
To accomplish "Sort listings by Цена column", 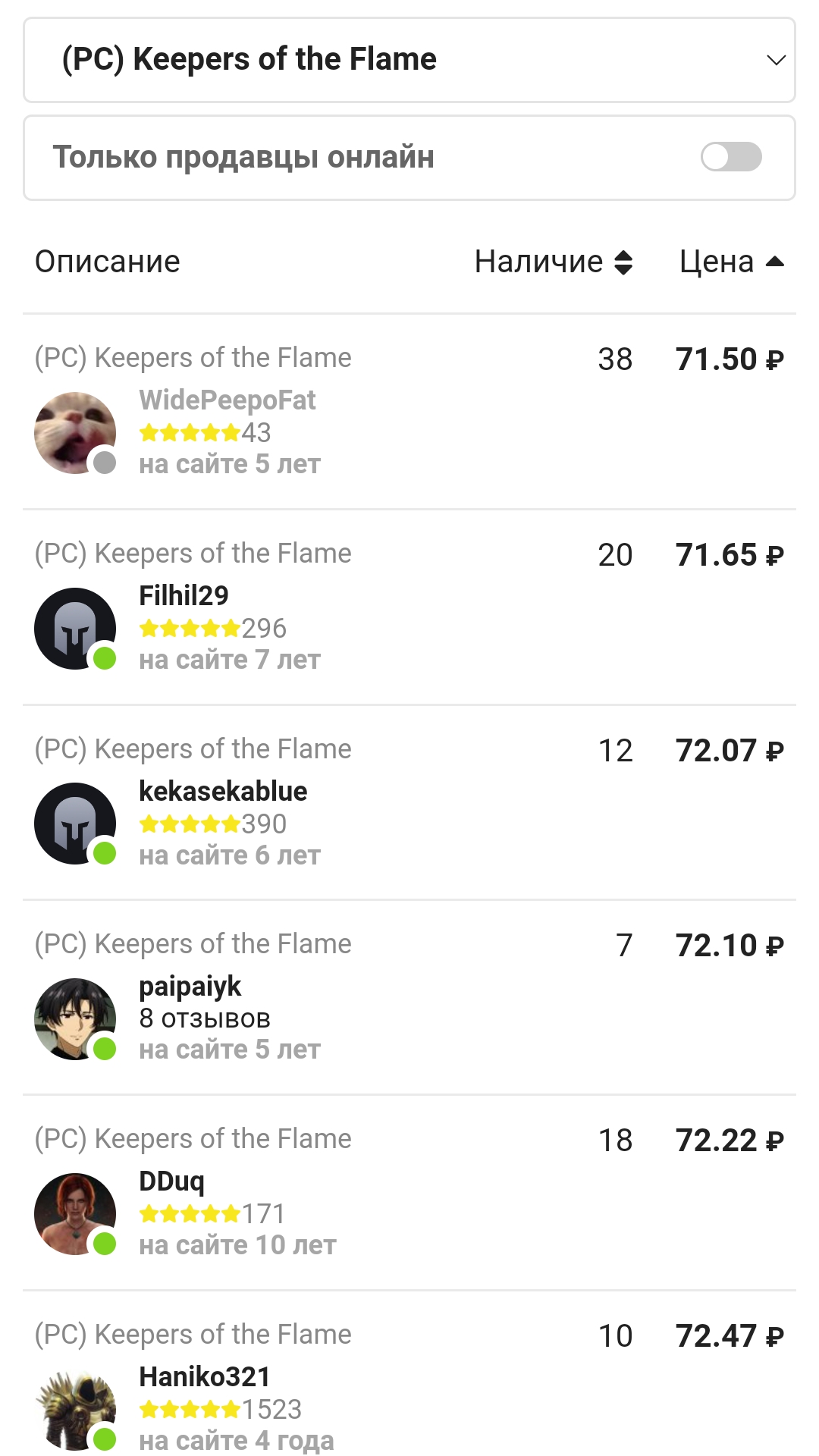I will click(730, 262).
